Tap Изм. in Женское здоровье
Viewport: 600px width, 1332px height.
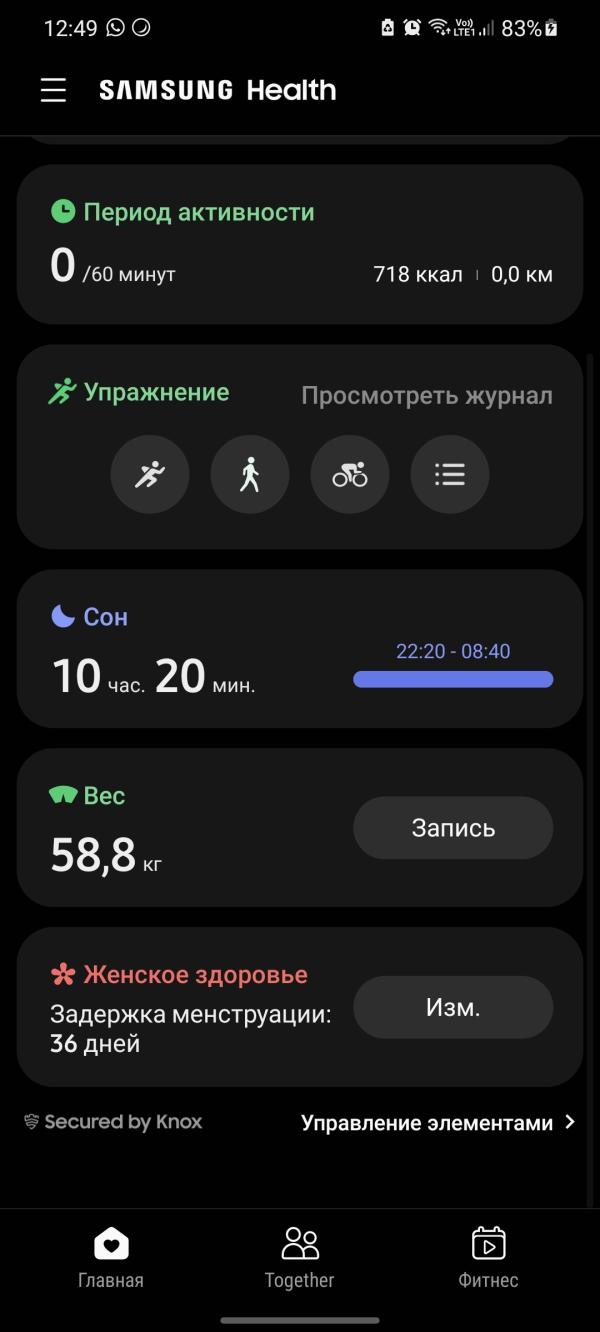[x=453, y=1007]
